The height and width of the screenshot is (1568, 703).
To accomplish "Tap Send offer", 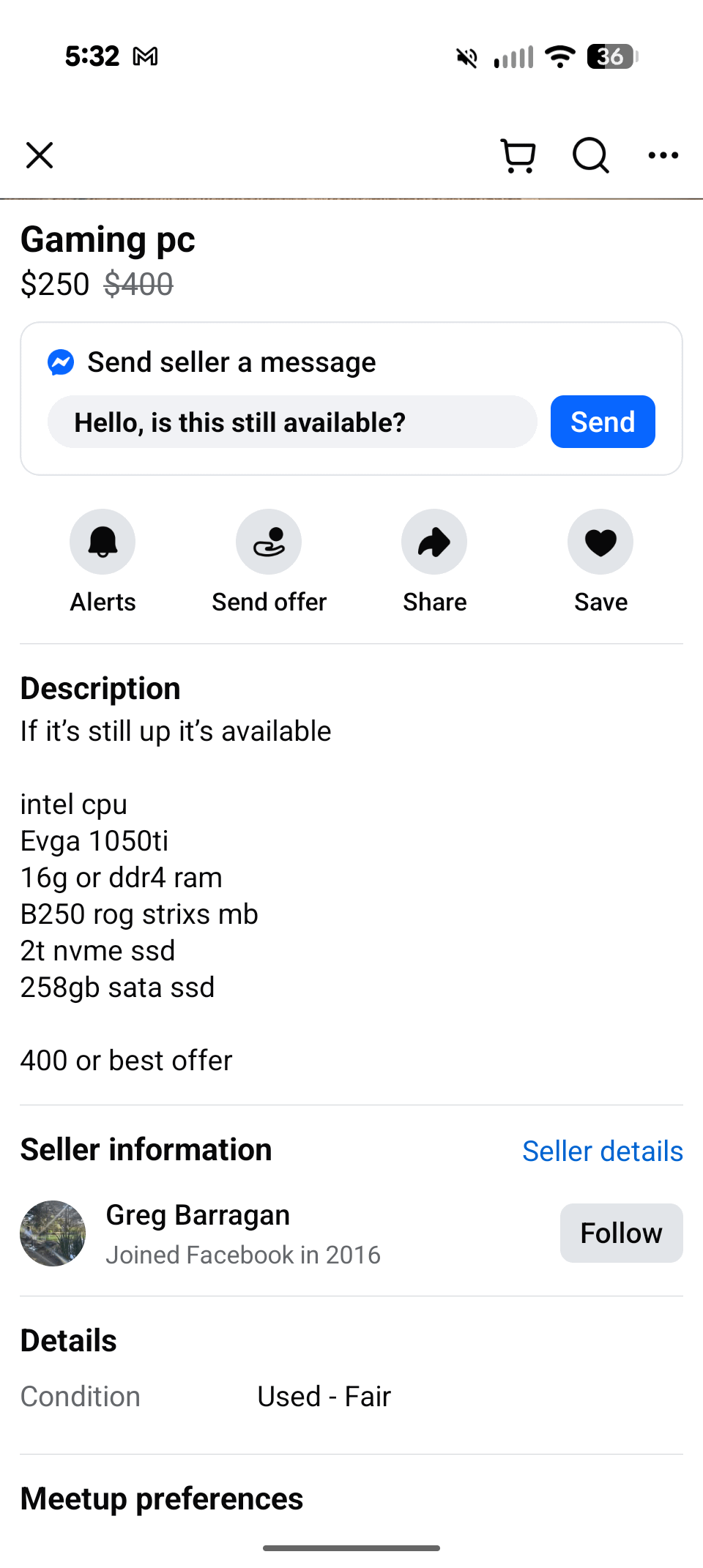I will [269, 542].
